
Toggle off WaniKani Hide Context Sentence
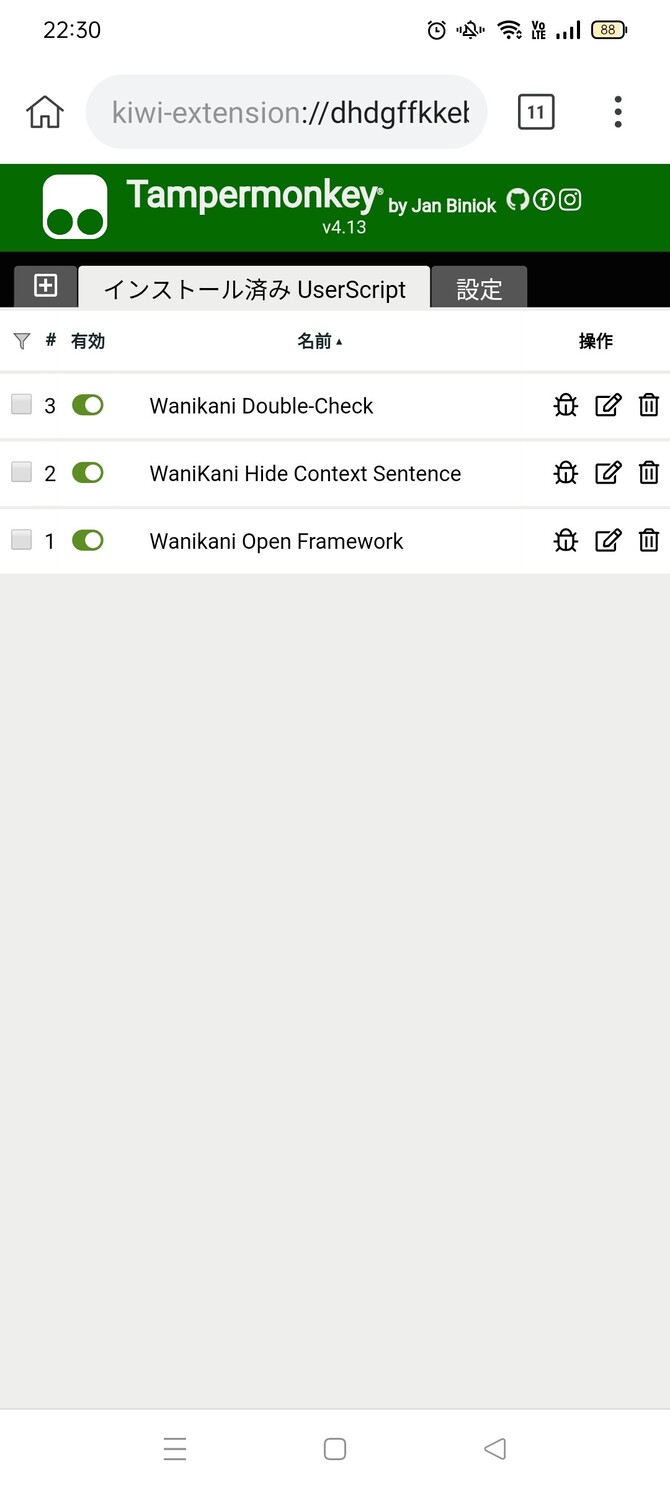[88, 473]
